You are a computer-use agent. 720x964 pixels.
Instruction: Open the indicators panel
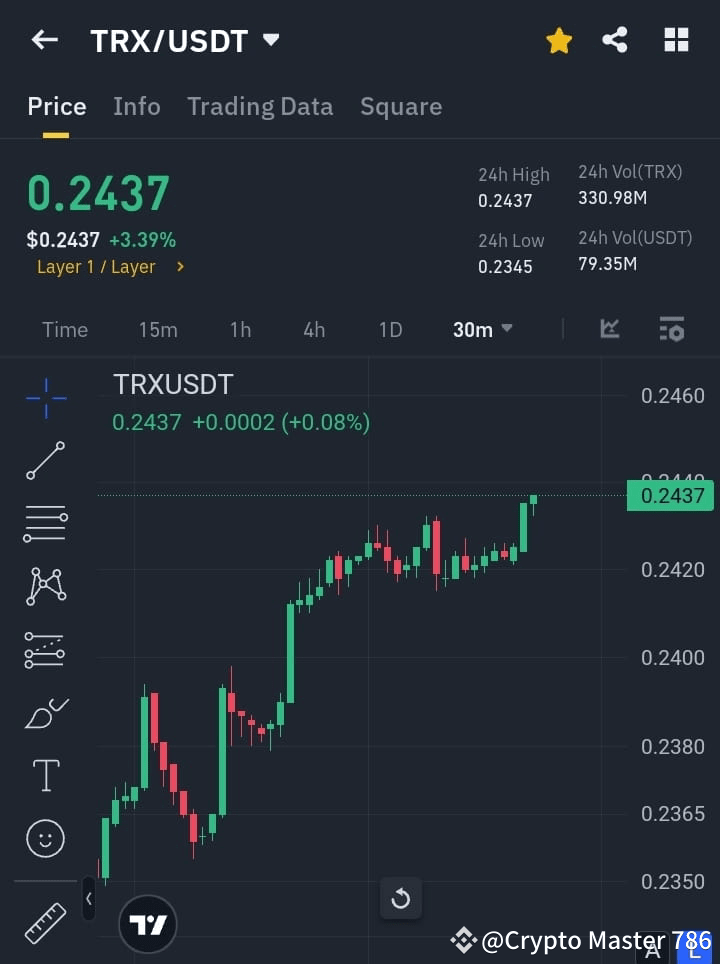coord(609,329)
